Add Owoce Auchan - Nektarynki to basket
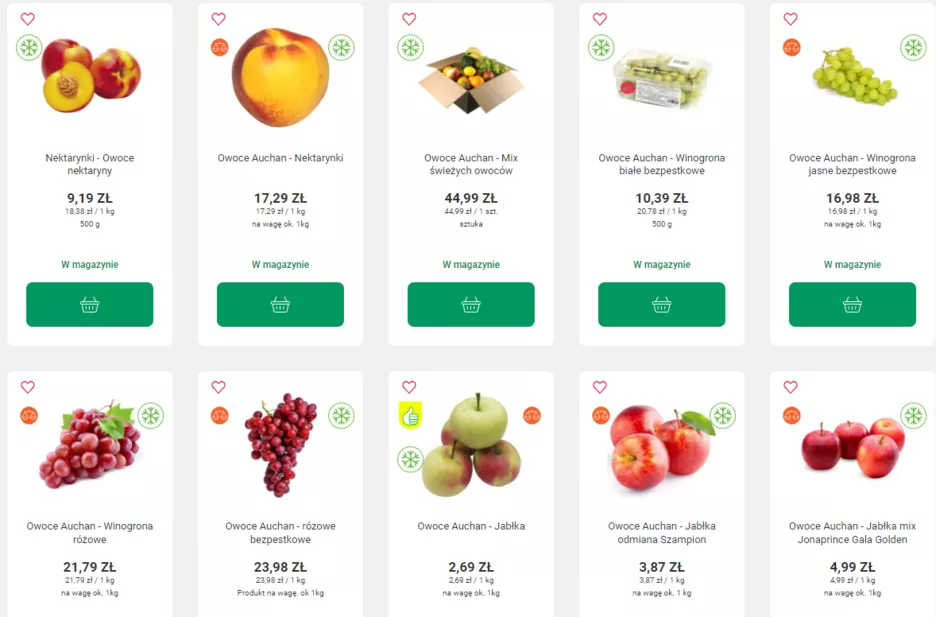Screen dimensions: 936x617 pyautogui.click(x=280, y=304)
